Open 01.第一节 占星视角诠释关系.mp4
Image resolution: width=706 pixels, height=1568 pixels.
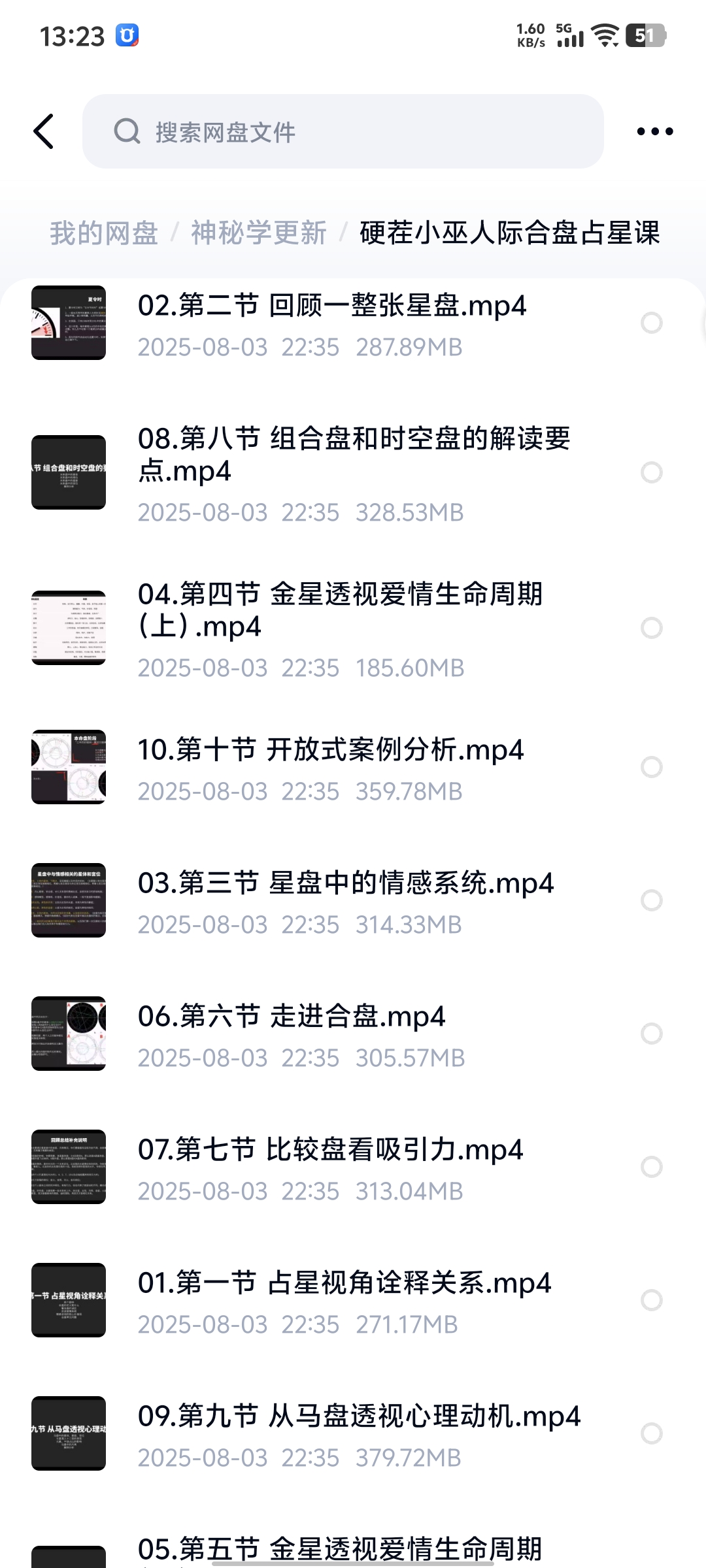click(345, 1283)
